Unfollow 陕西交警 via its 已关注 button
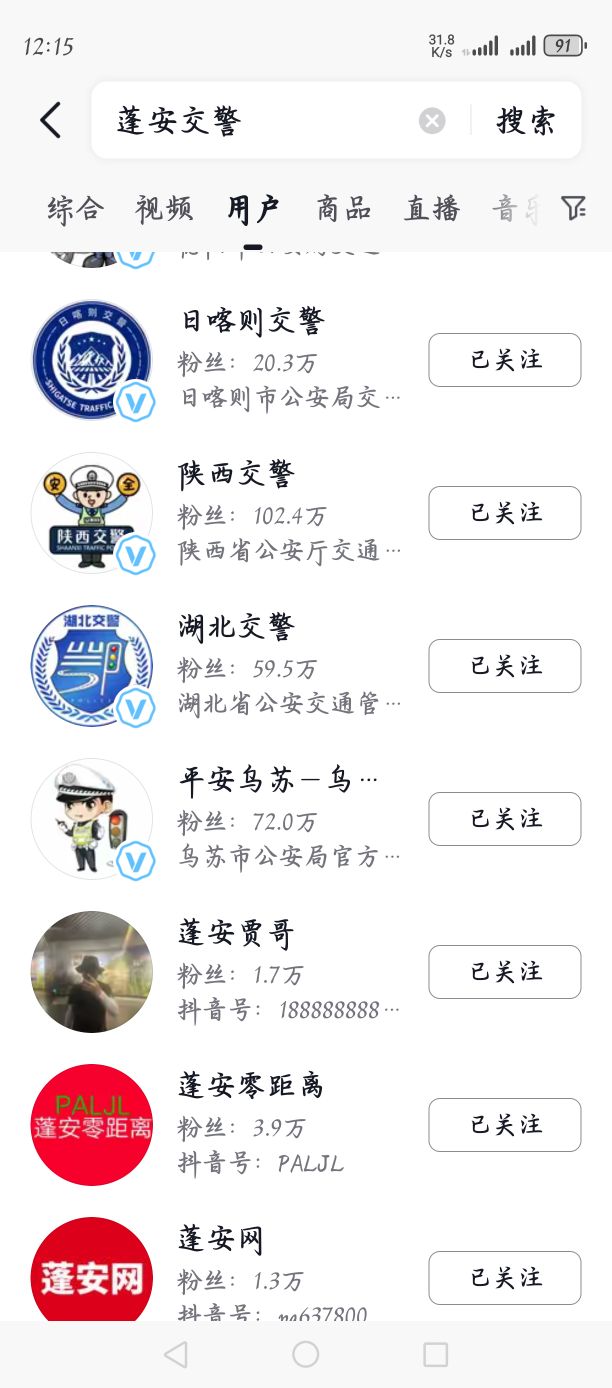The image size is (612, 1388). click(x=504, y=513)
